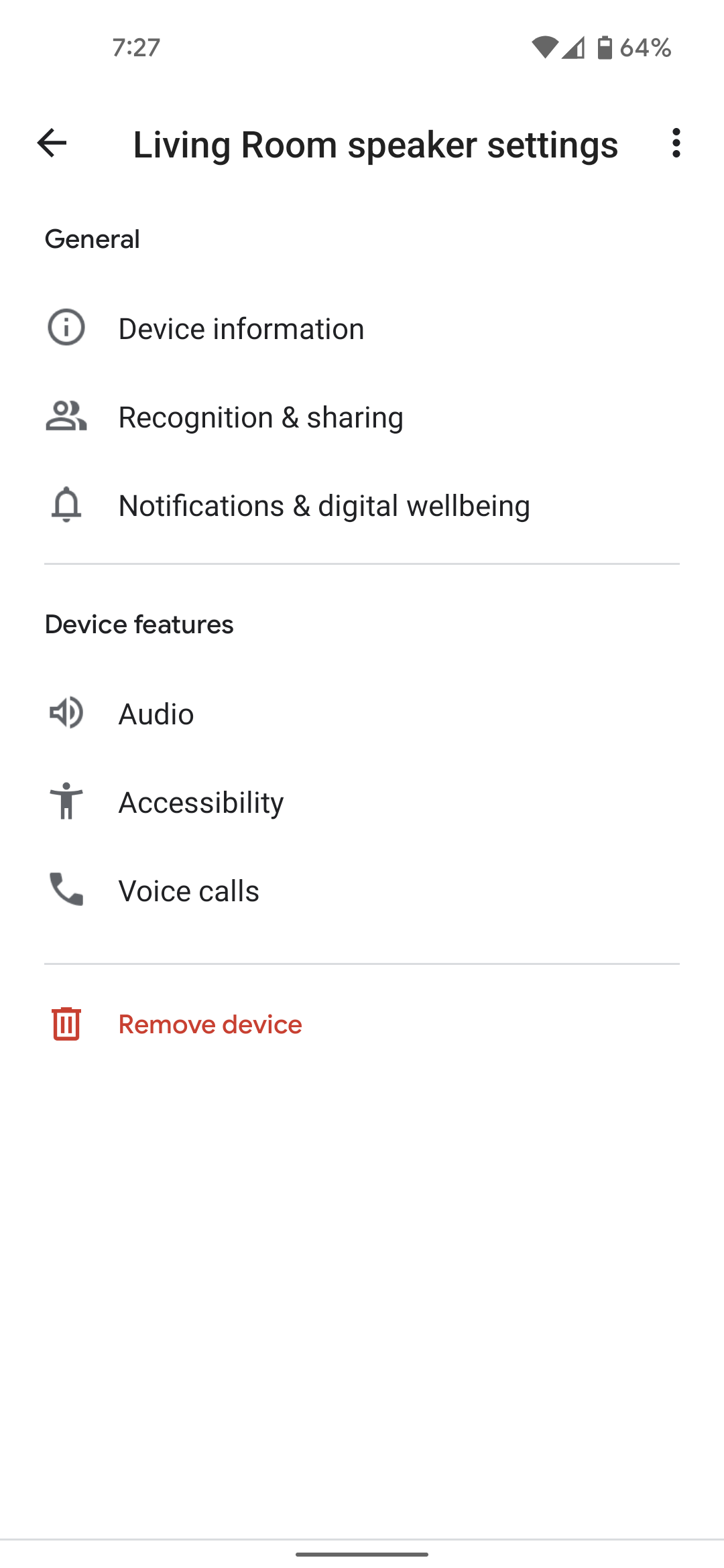Open Voice calls settings

point(188,891)
